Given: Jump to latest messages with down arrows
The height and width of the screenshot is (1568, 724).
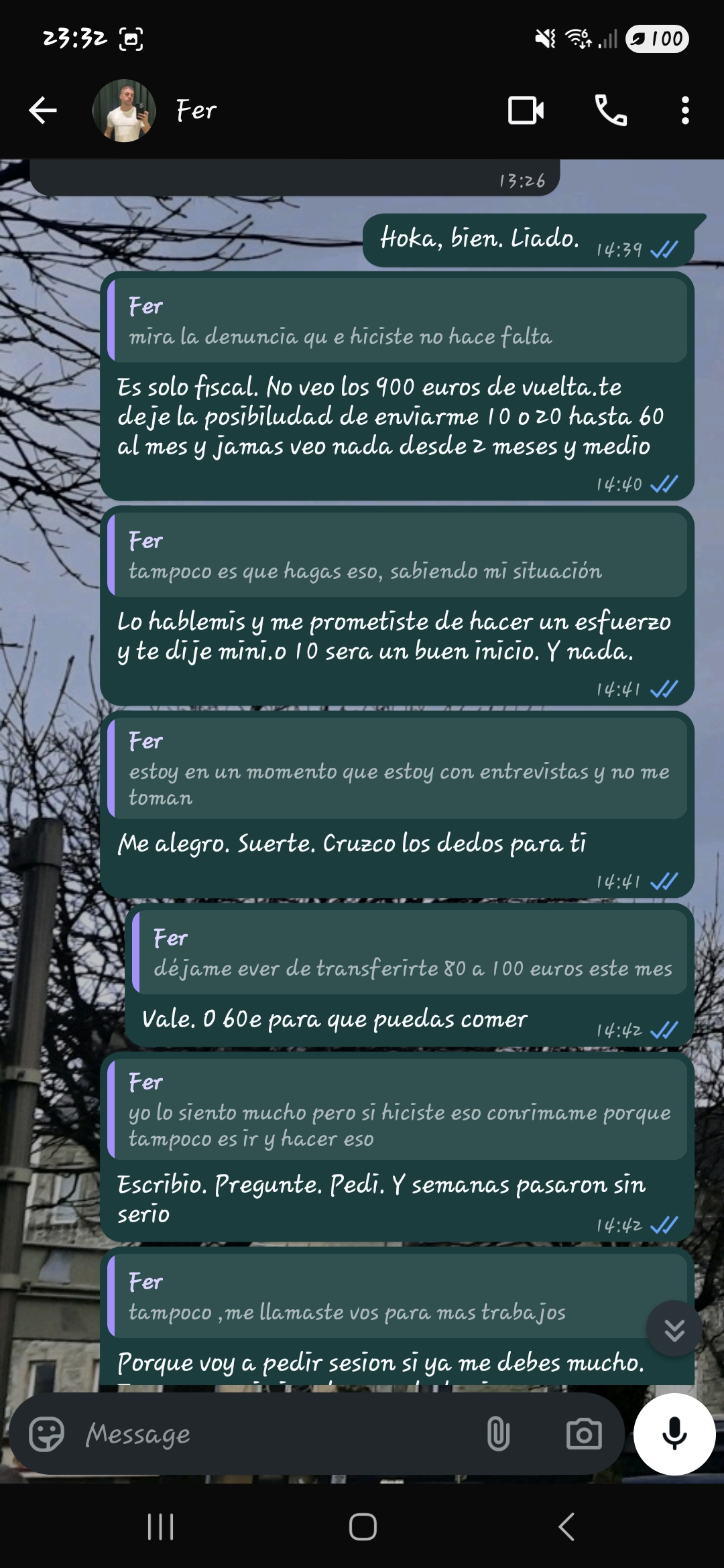Looking at the screenshot, I should [674, 1330].
